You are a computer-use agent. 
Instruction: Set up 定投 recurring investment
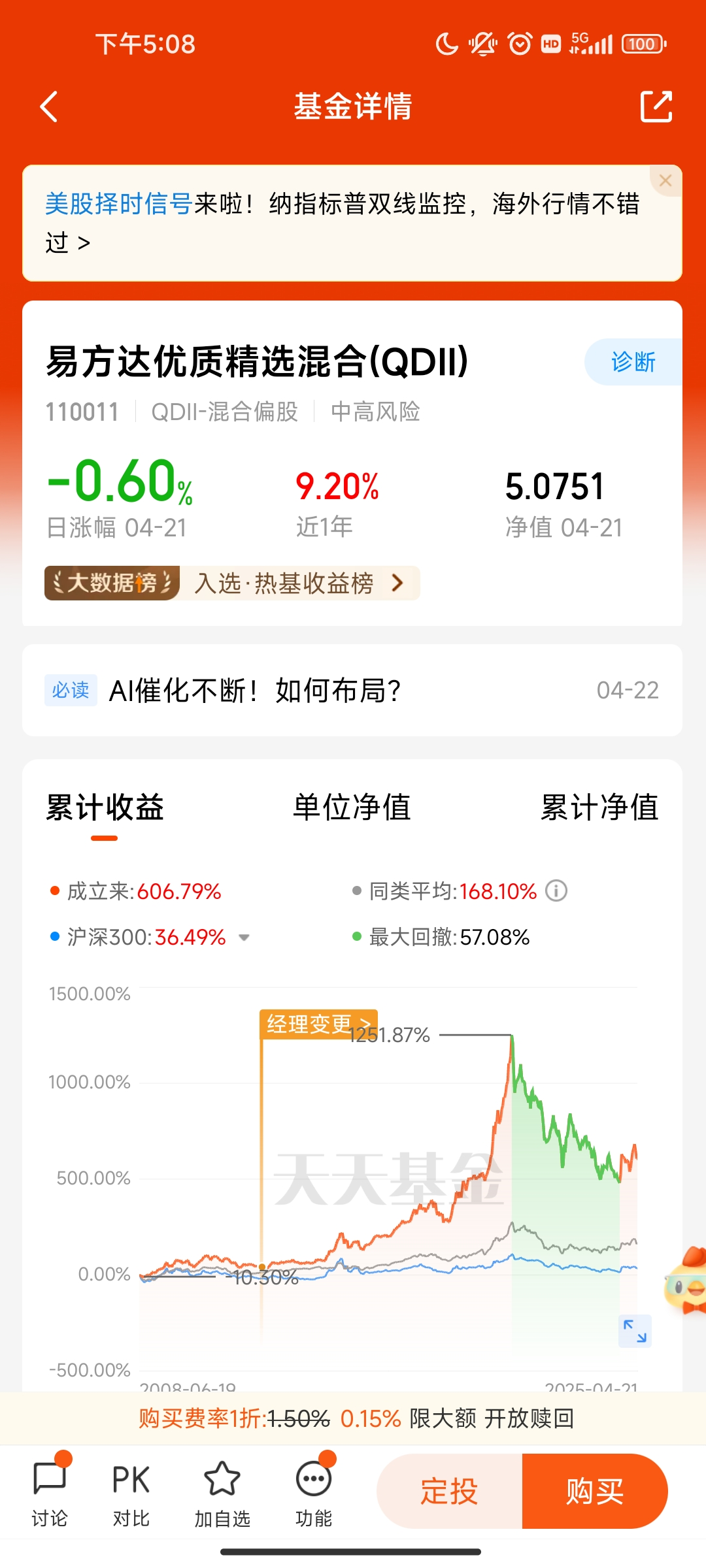(x=450, y=1492)
